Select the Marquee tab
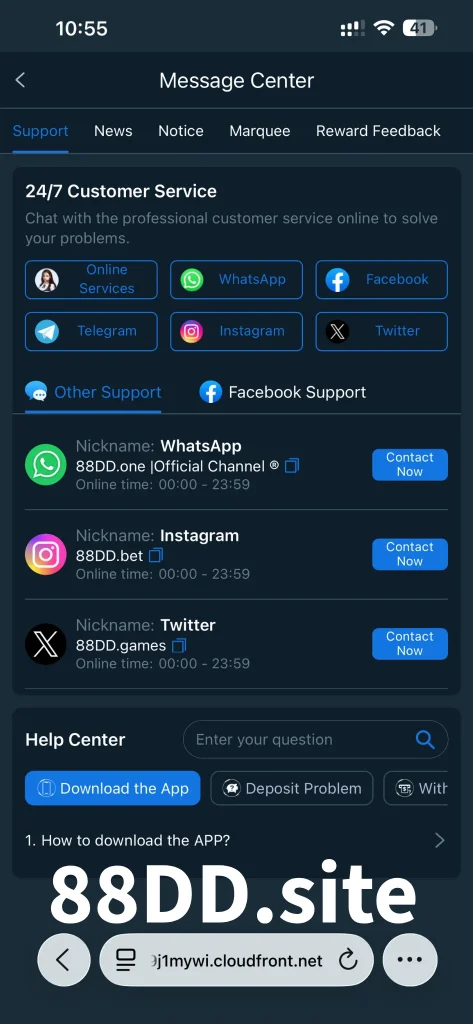 click(x=259, y=131)
